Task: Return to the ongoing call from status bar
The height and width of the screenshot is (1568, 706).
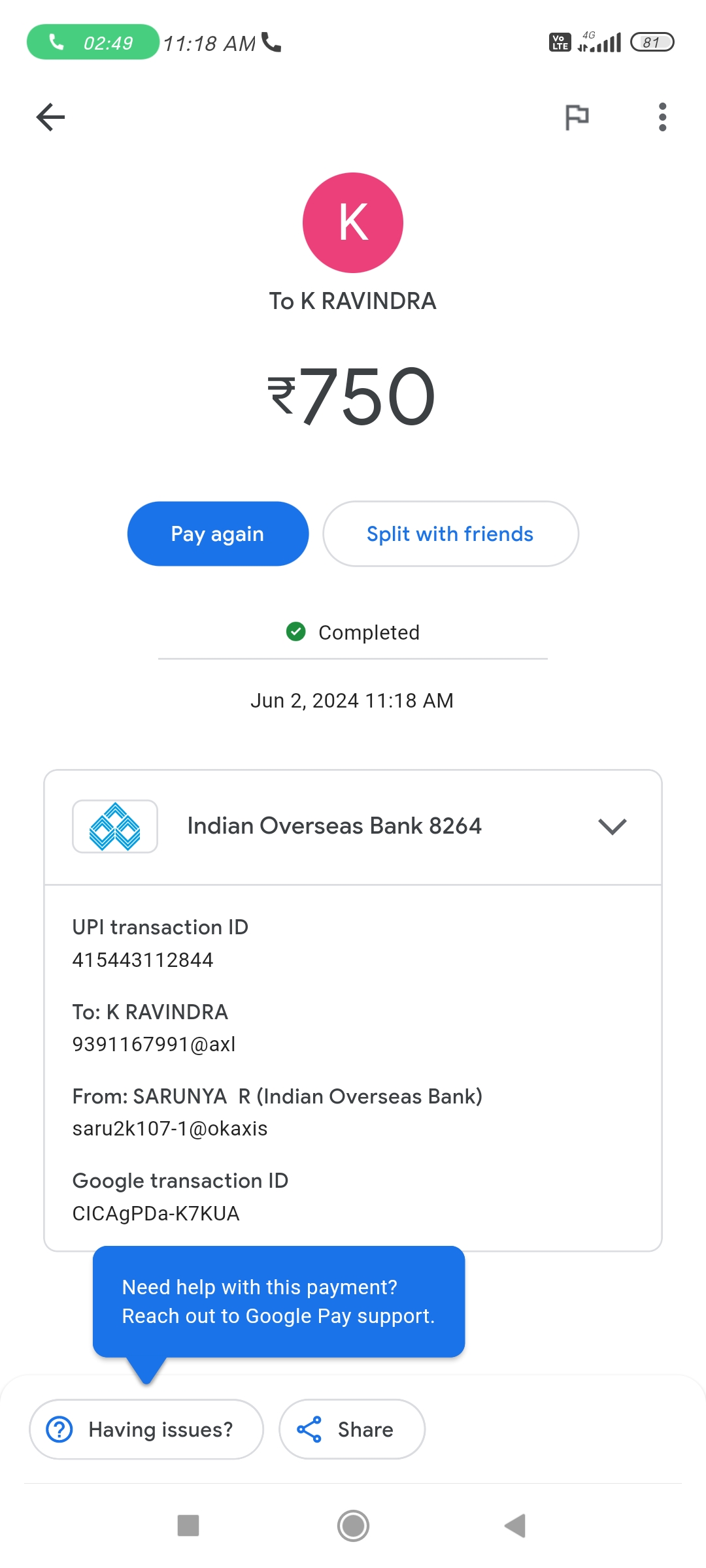Action: tap(93, 42)
